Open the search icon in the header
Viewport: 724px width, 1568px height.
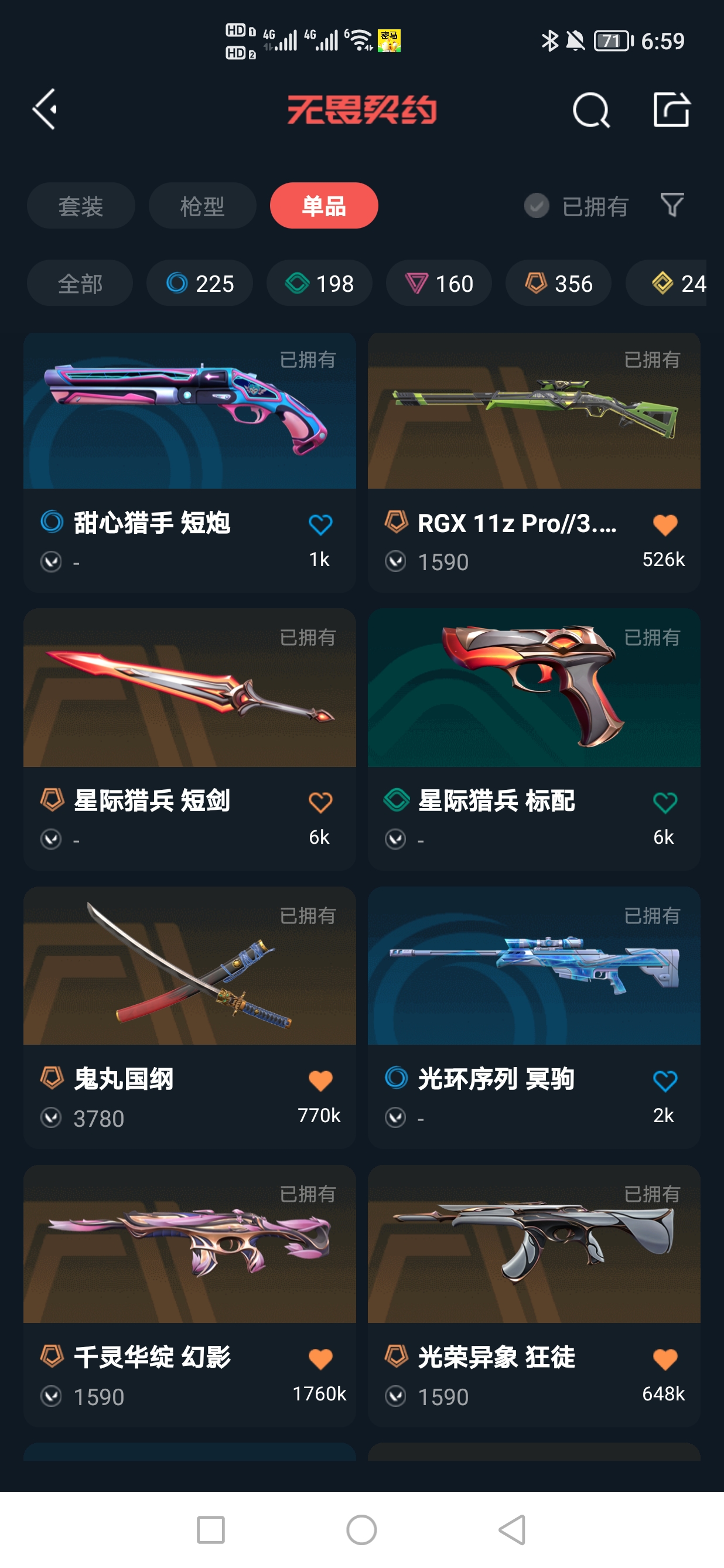[x=590, y=111]
